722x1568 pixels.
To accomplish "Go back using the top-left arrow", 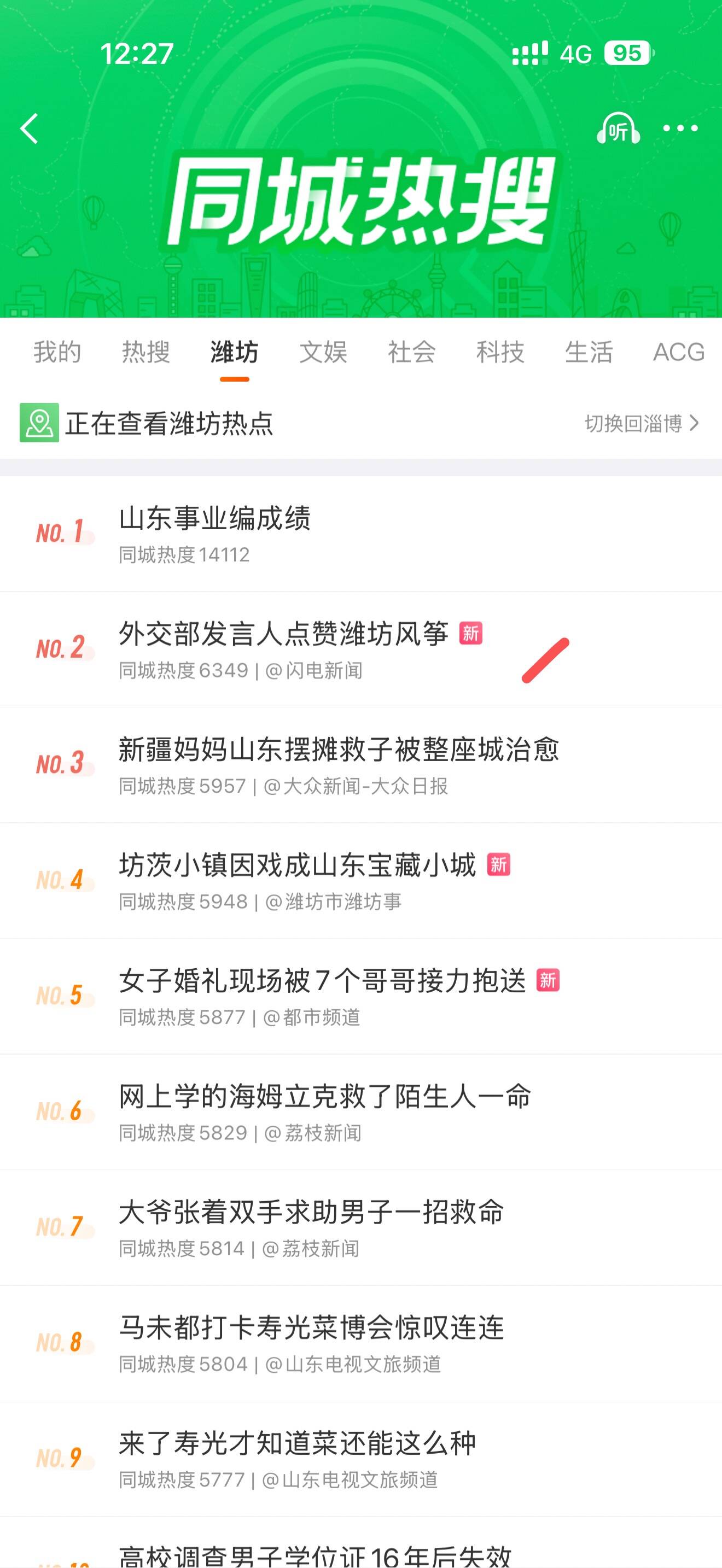I will pyautogui.click(x=29, y=128).
